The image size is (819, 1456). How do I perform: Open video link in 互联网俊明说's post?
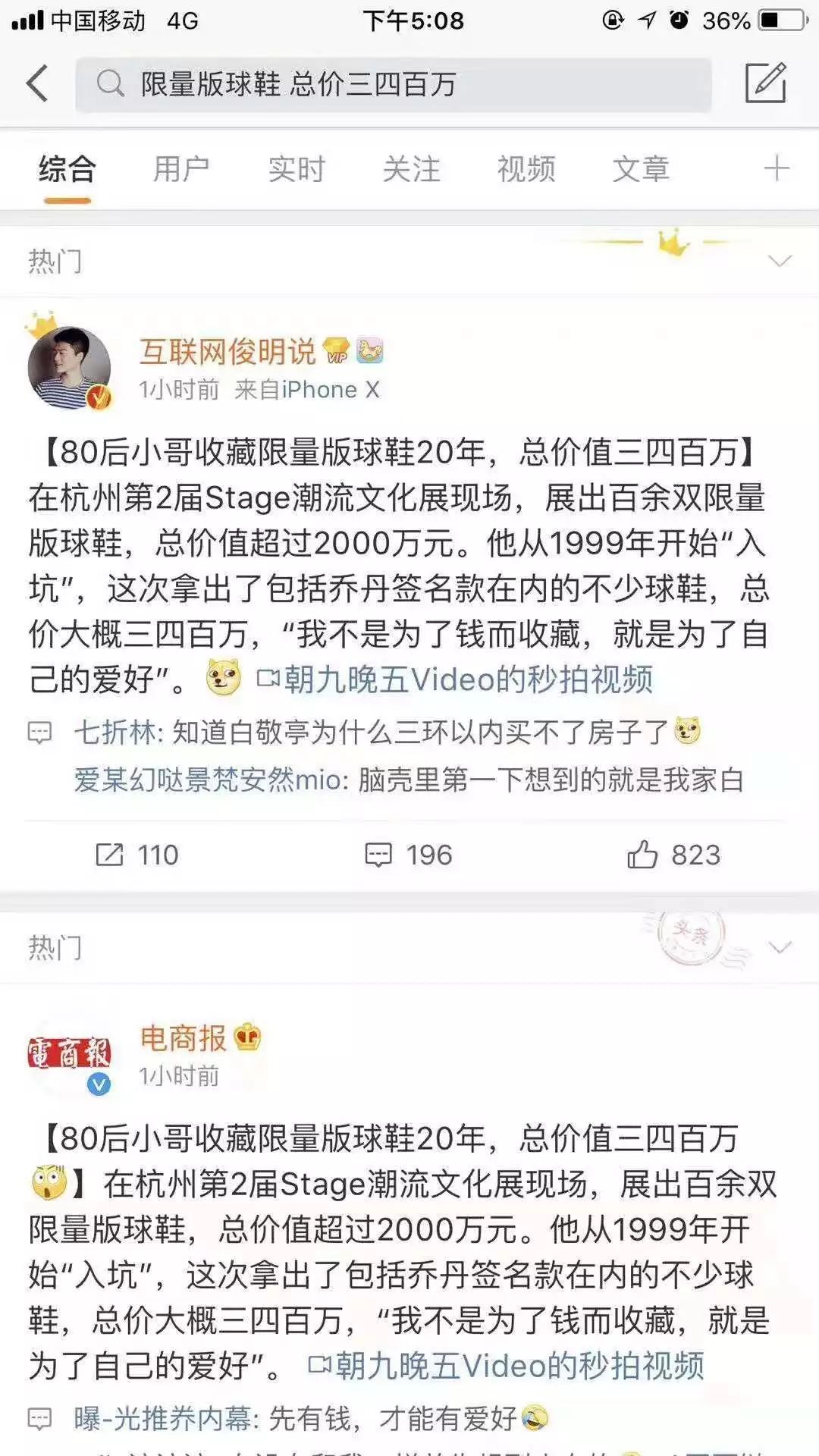pyautogui.click(x=455, y=680)
